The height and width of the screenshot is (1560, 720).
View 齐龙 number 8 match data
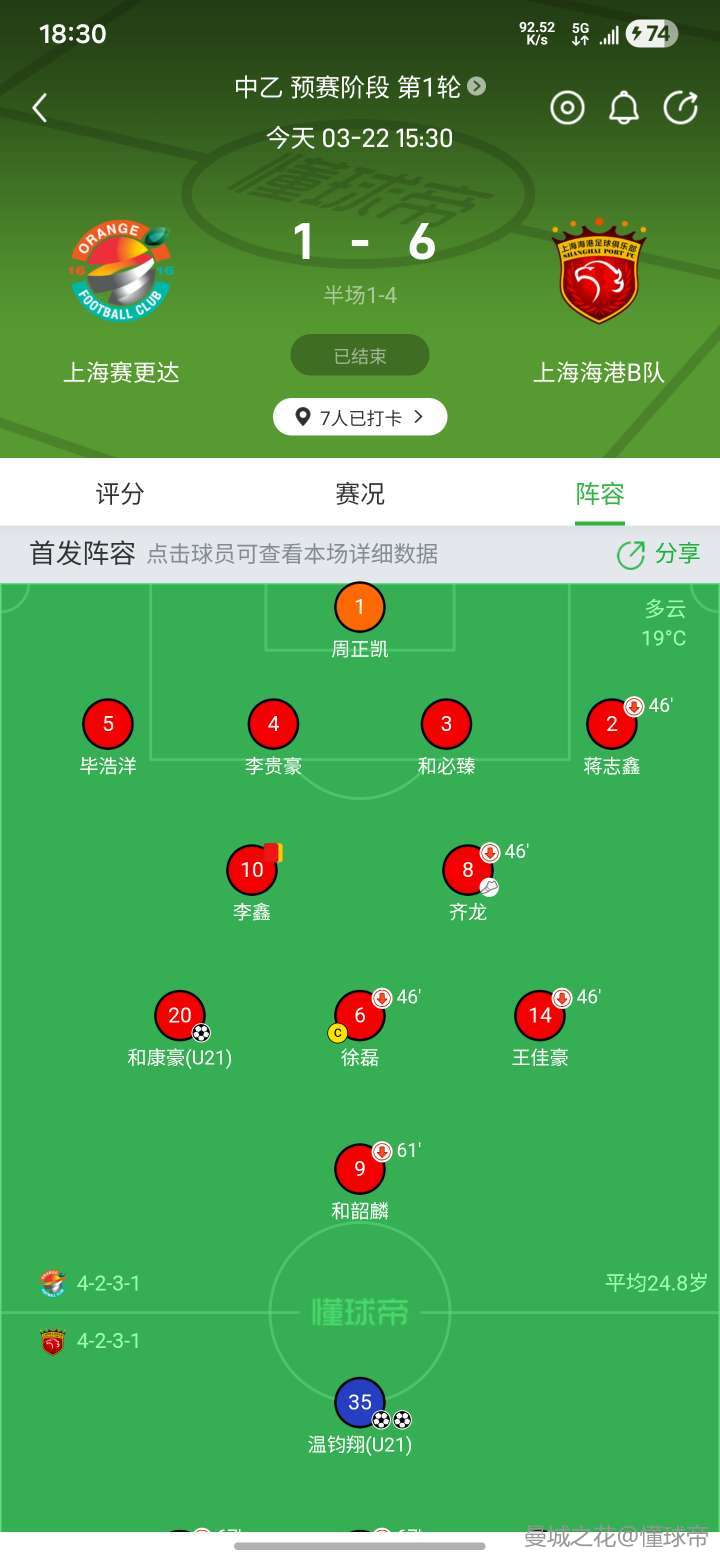click(467, 871)
